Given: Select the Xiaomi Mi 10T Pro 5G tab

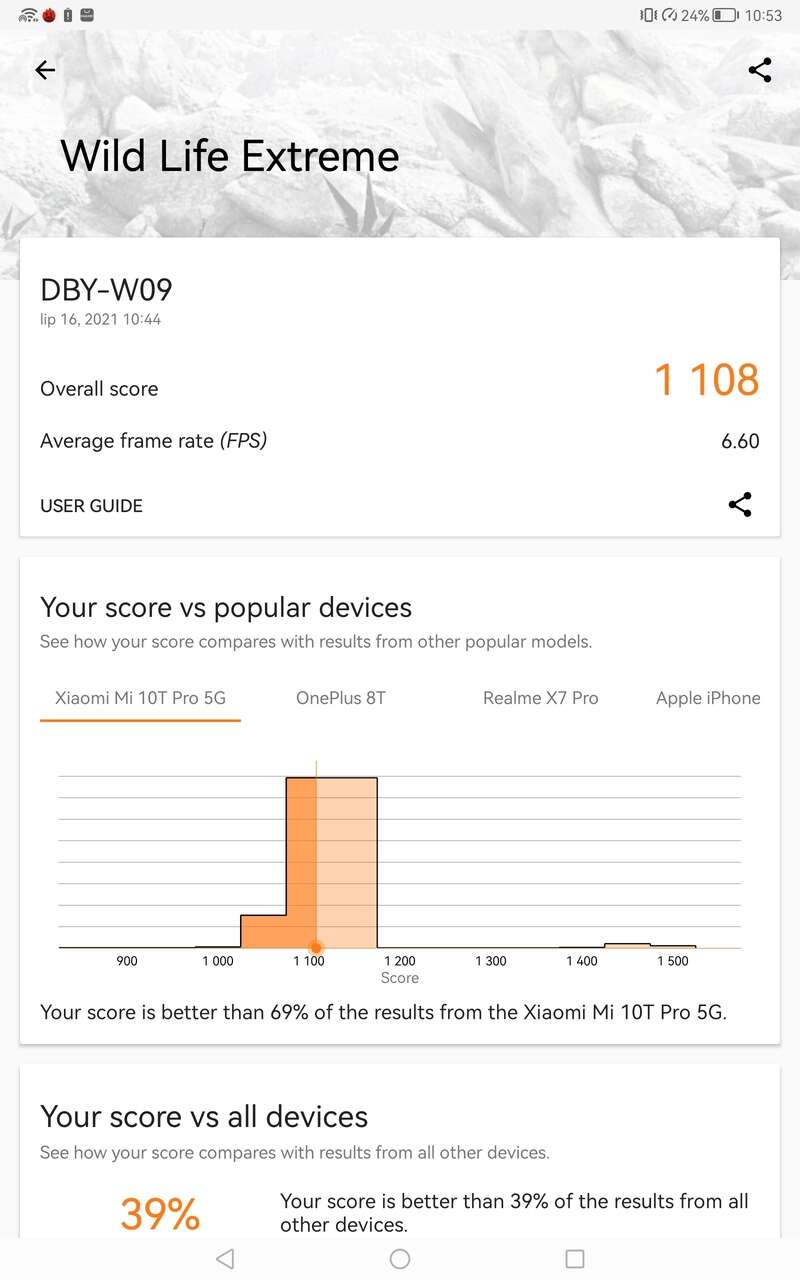Looking at the screenshot, I should (140, 698).
